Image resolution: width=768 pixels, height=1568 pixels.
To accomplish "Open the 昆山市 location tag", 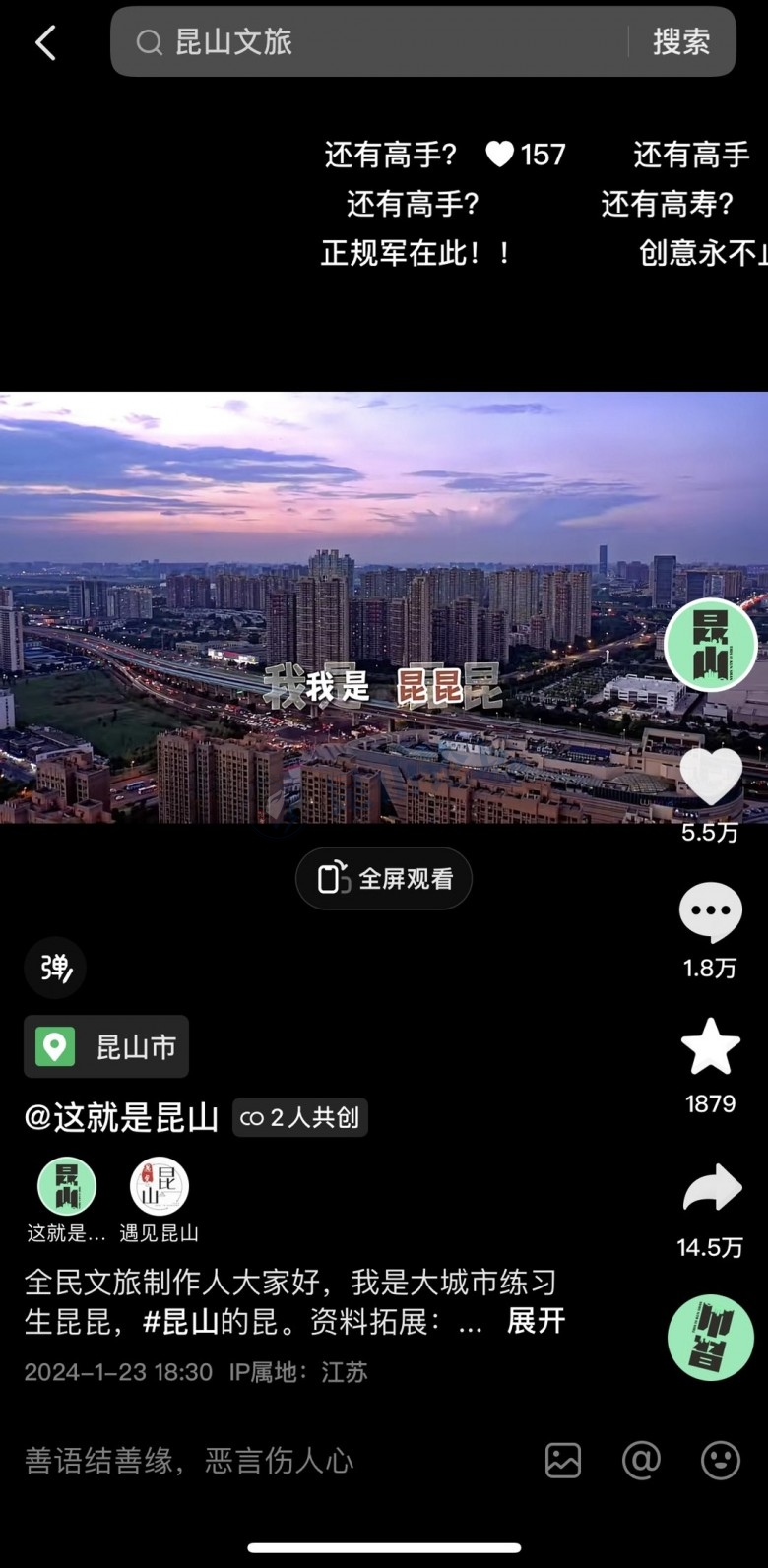I will (106, 1046).
